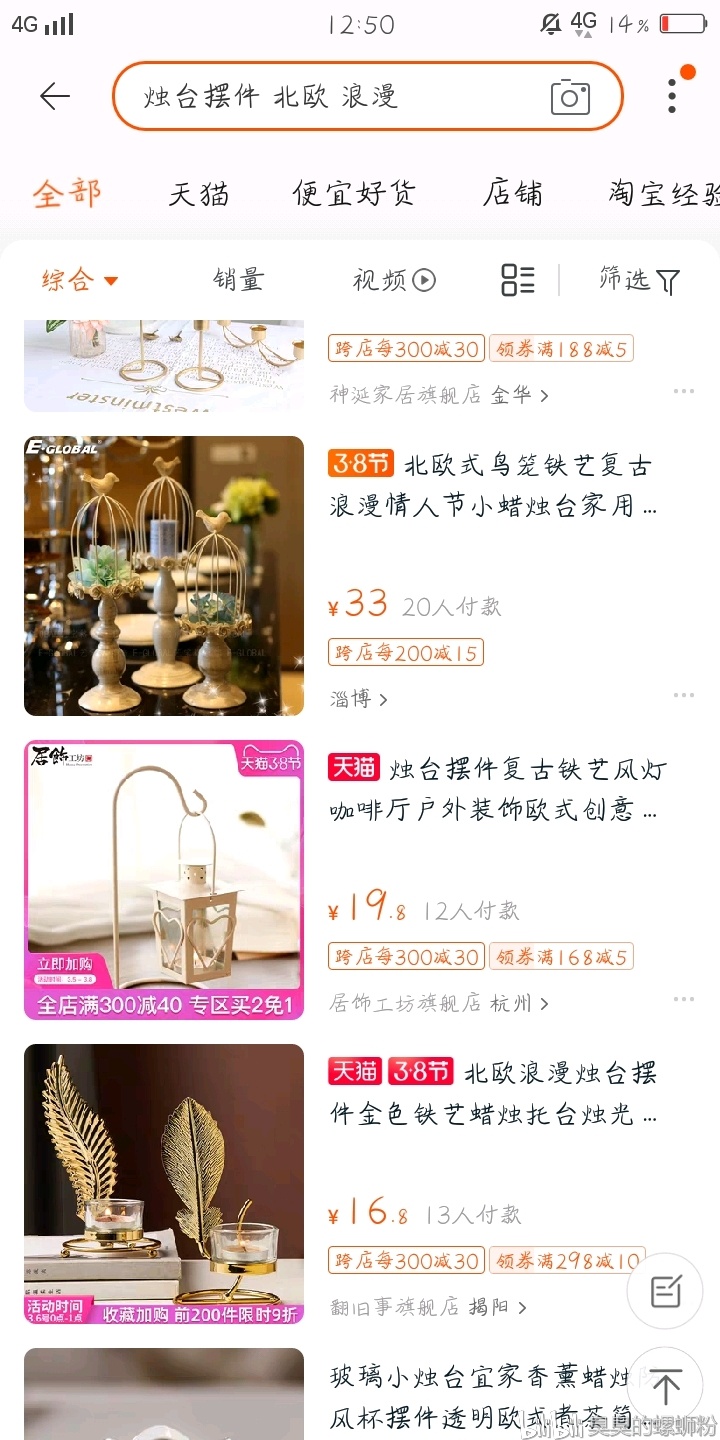The image size is (720, 1440).
Task: Filter results by 视频
Action: (x=394, y=280)
